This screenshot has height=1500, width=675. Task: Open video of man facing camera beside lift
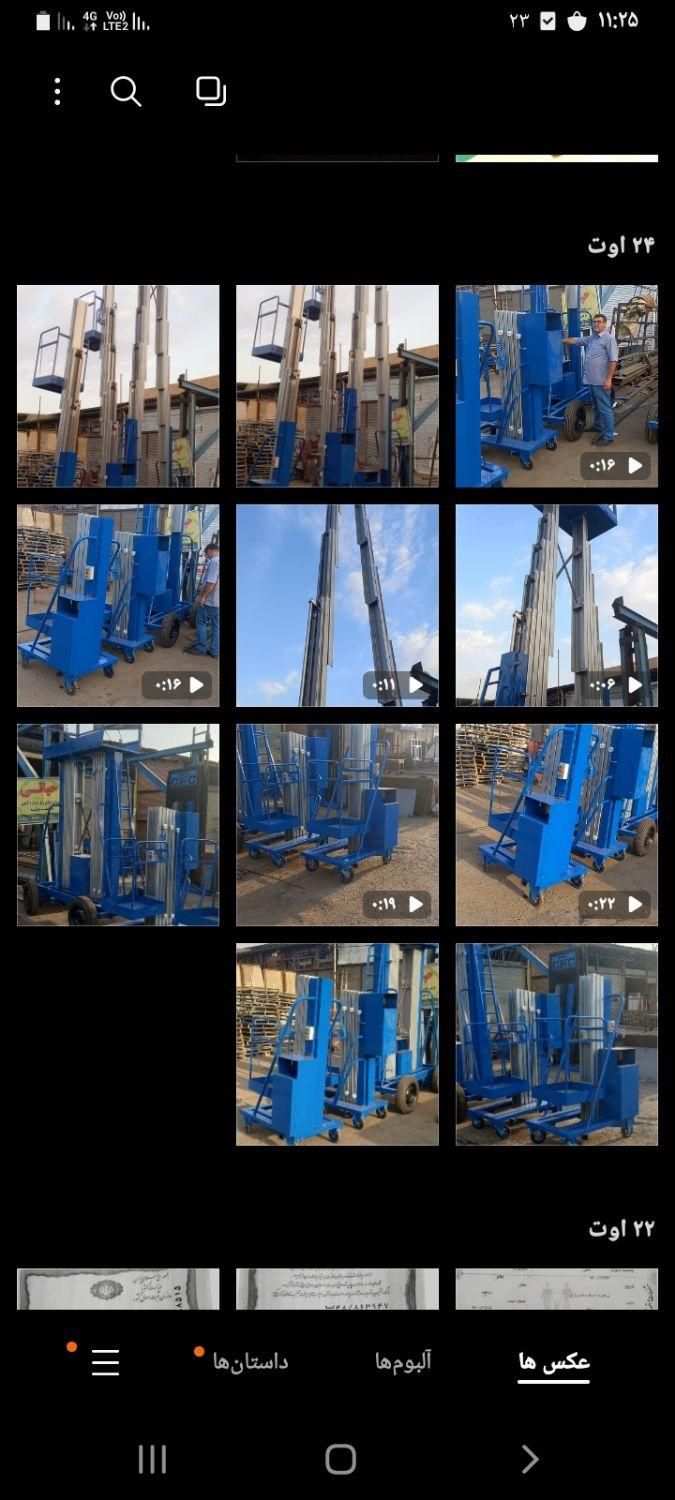(557, 386)
